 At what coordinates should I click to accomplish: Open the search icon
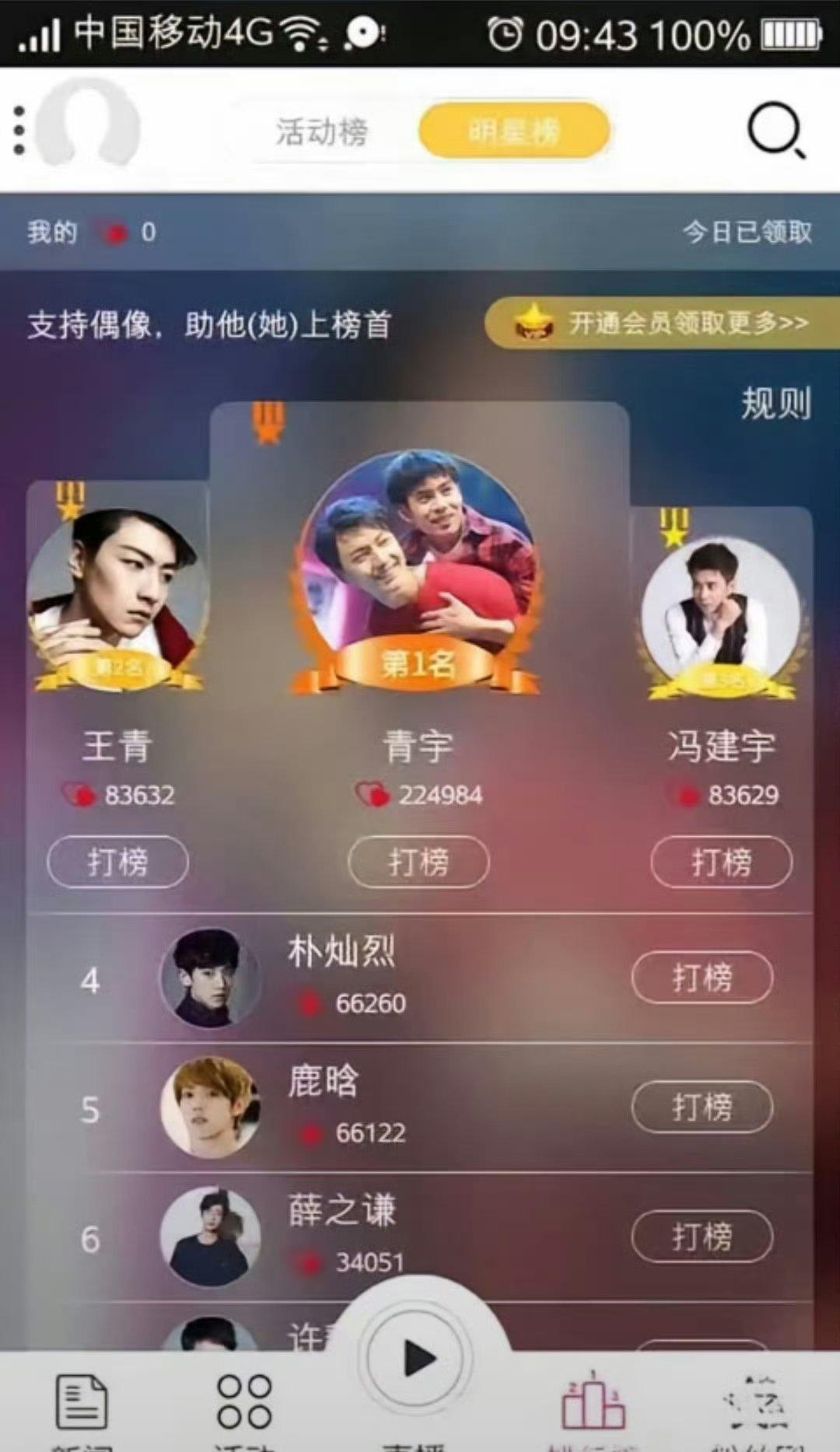775,130
